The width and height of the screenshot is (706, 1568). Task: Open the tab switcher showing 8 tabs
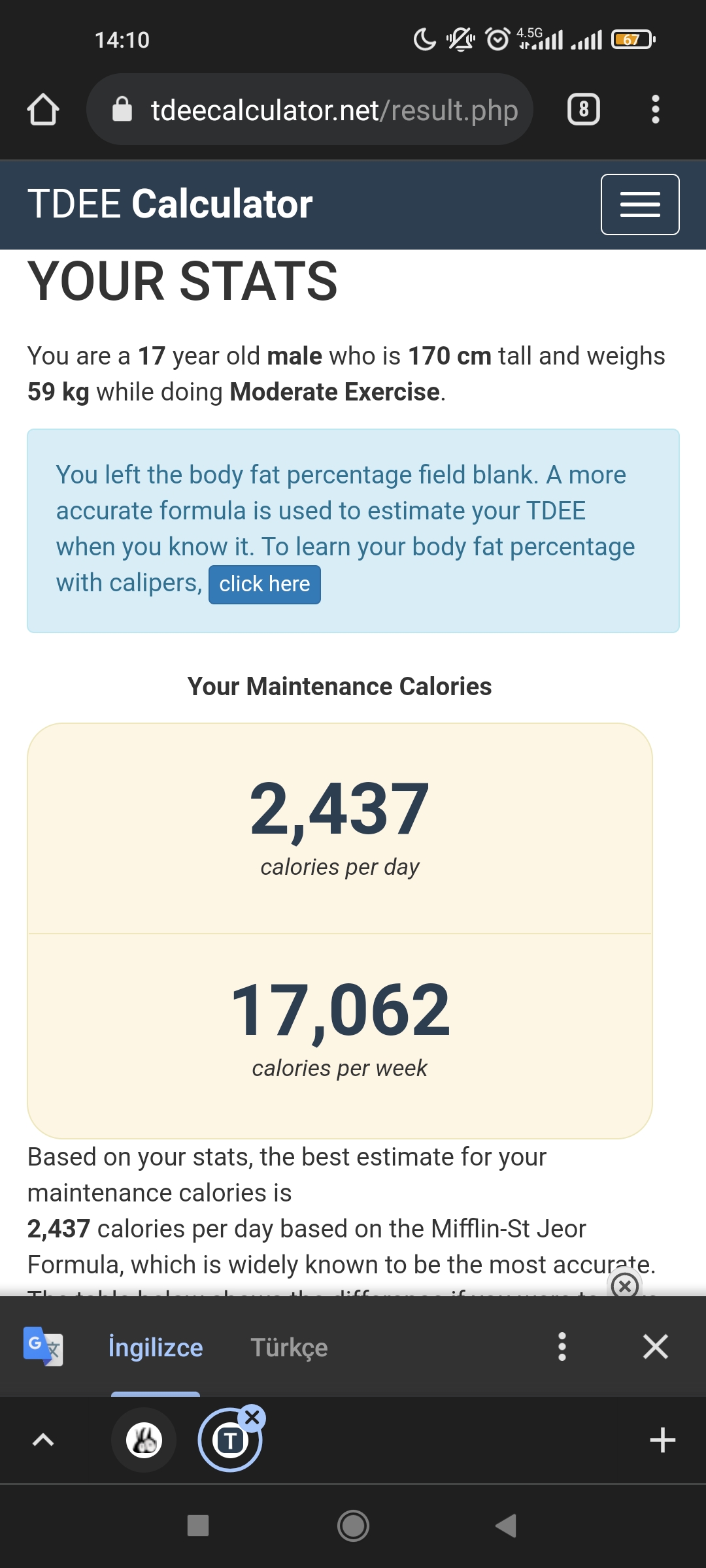583,109
